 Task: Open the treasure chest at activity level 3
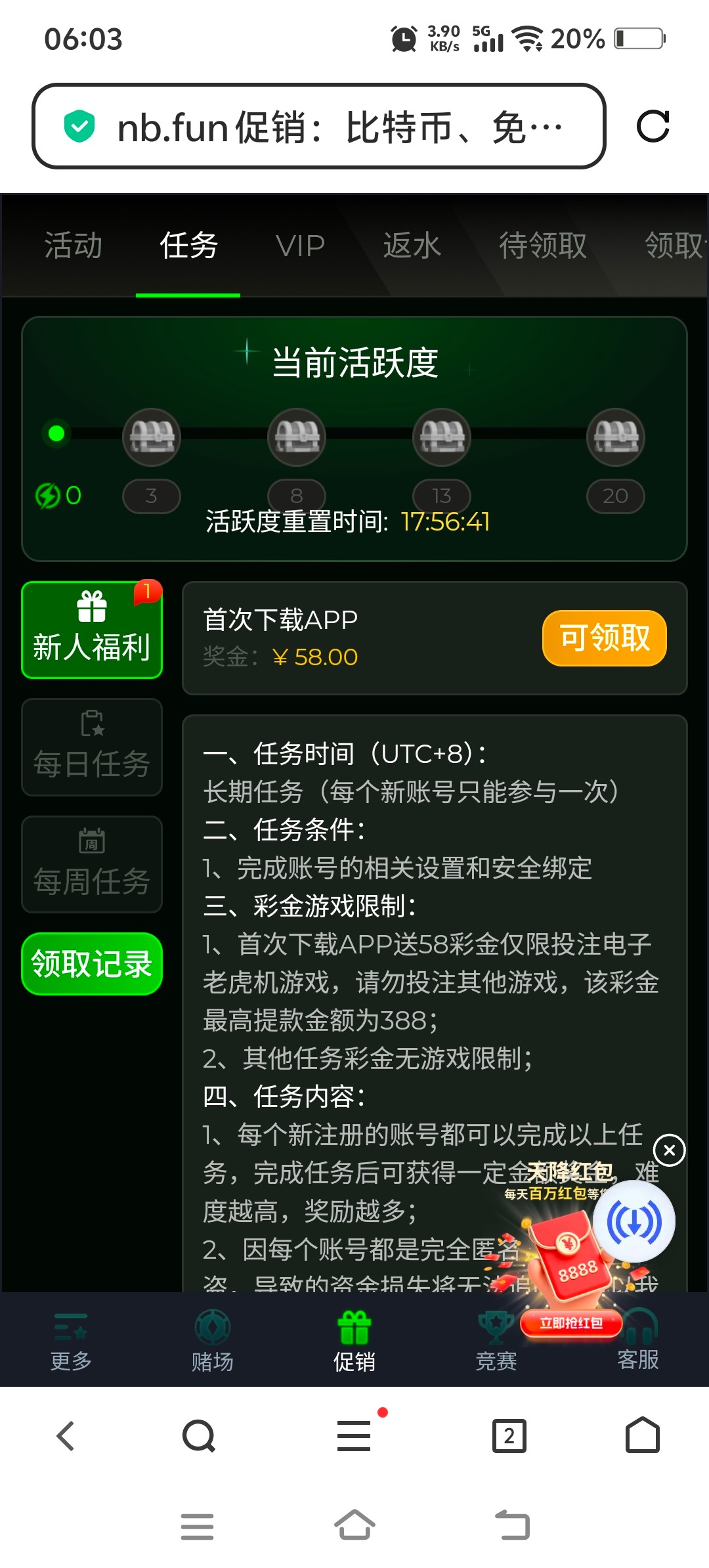click(x=152, y=437)
